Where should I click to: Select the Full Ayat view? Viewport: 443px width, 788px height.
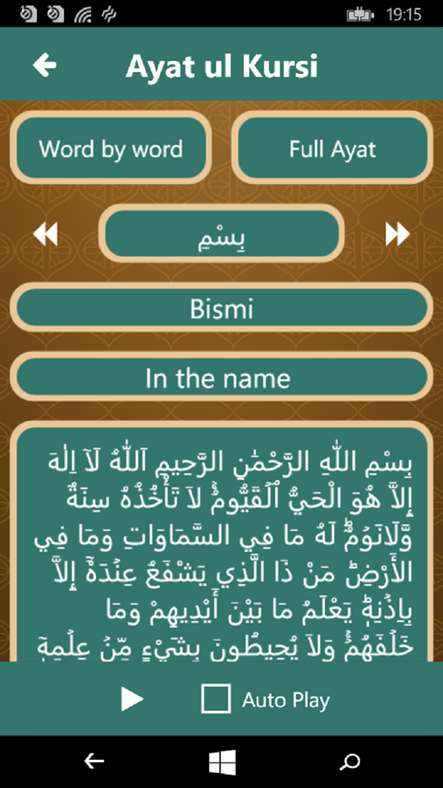coord(332,149)
